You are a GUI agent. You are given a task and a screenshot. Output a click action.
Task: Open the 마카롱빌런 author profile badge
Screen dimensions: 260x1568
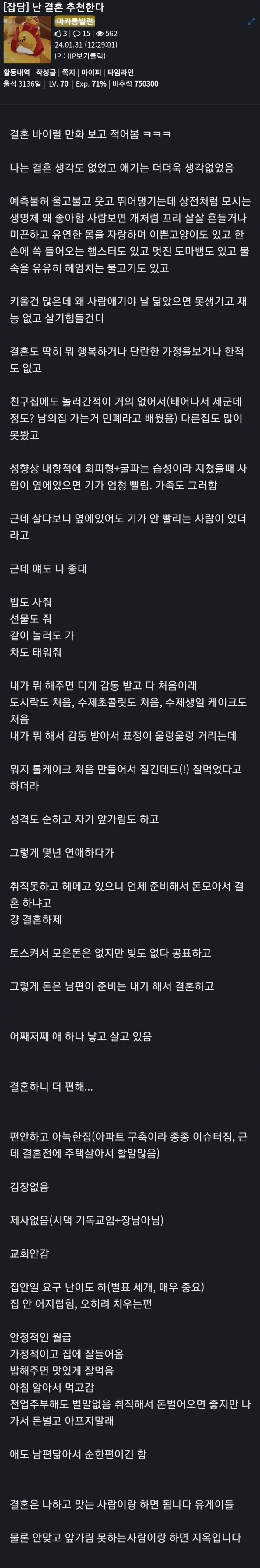(75, 21)
